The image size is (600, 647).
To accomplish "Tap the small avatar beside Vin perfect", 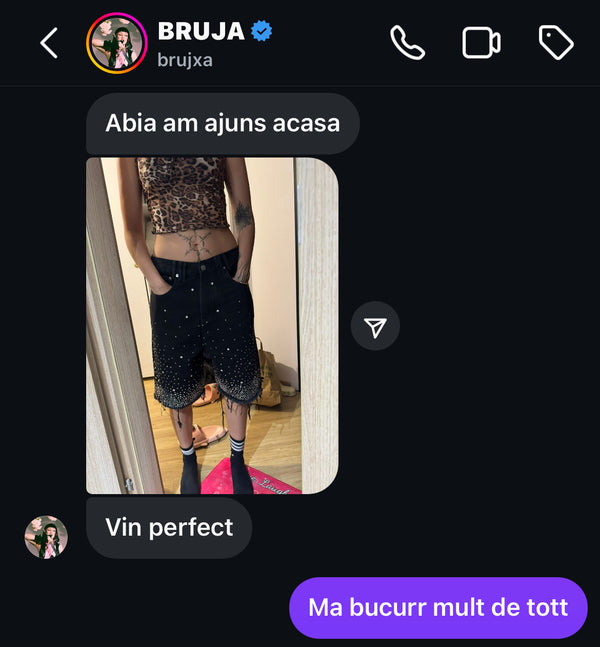I will click(46, 537).
